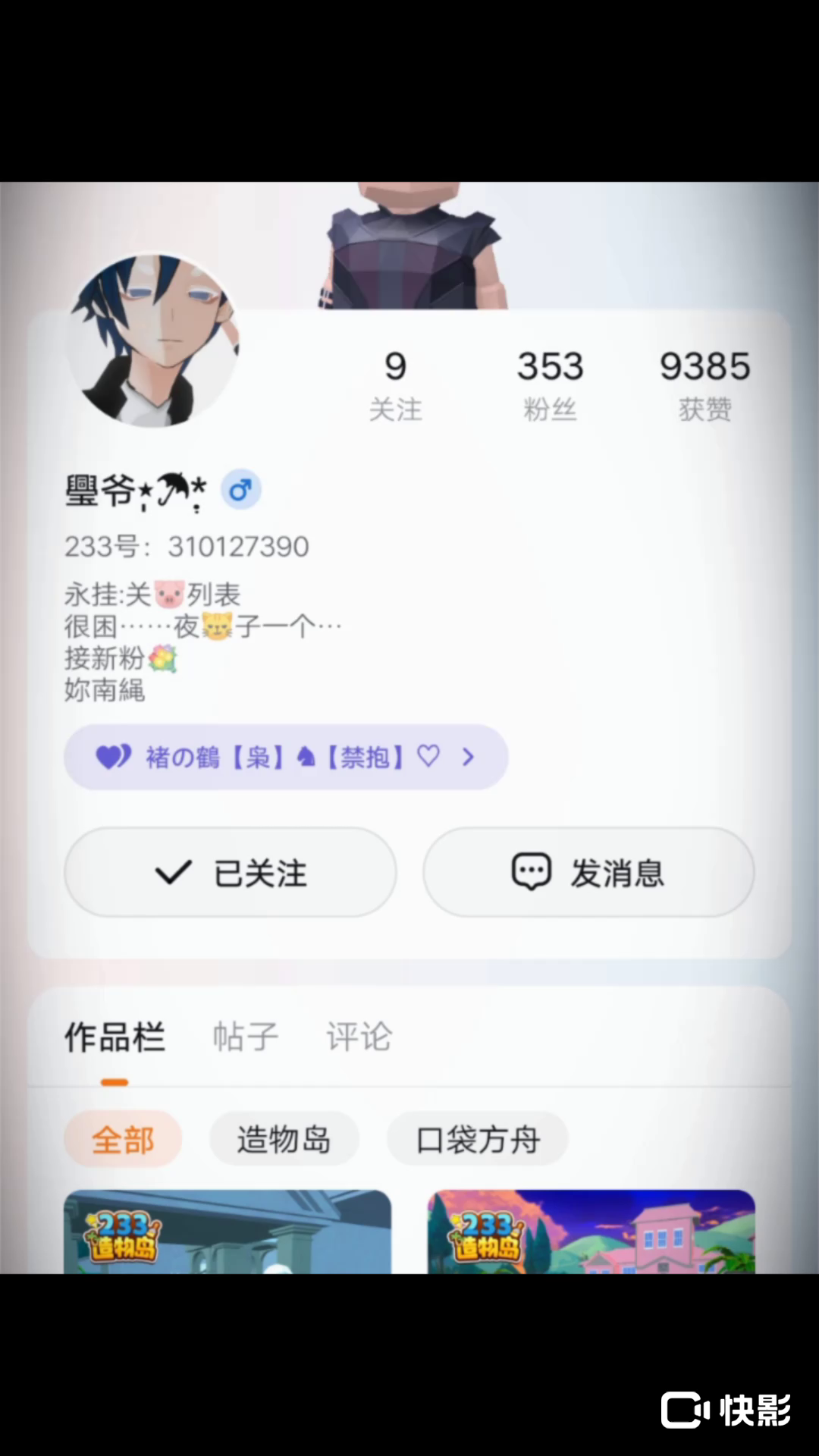Filter works by 口袋方舟
Viewport: 819px width, 1456px height.
tap(478, 1139)
